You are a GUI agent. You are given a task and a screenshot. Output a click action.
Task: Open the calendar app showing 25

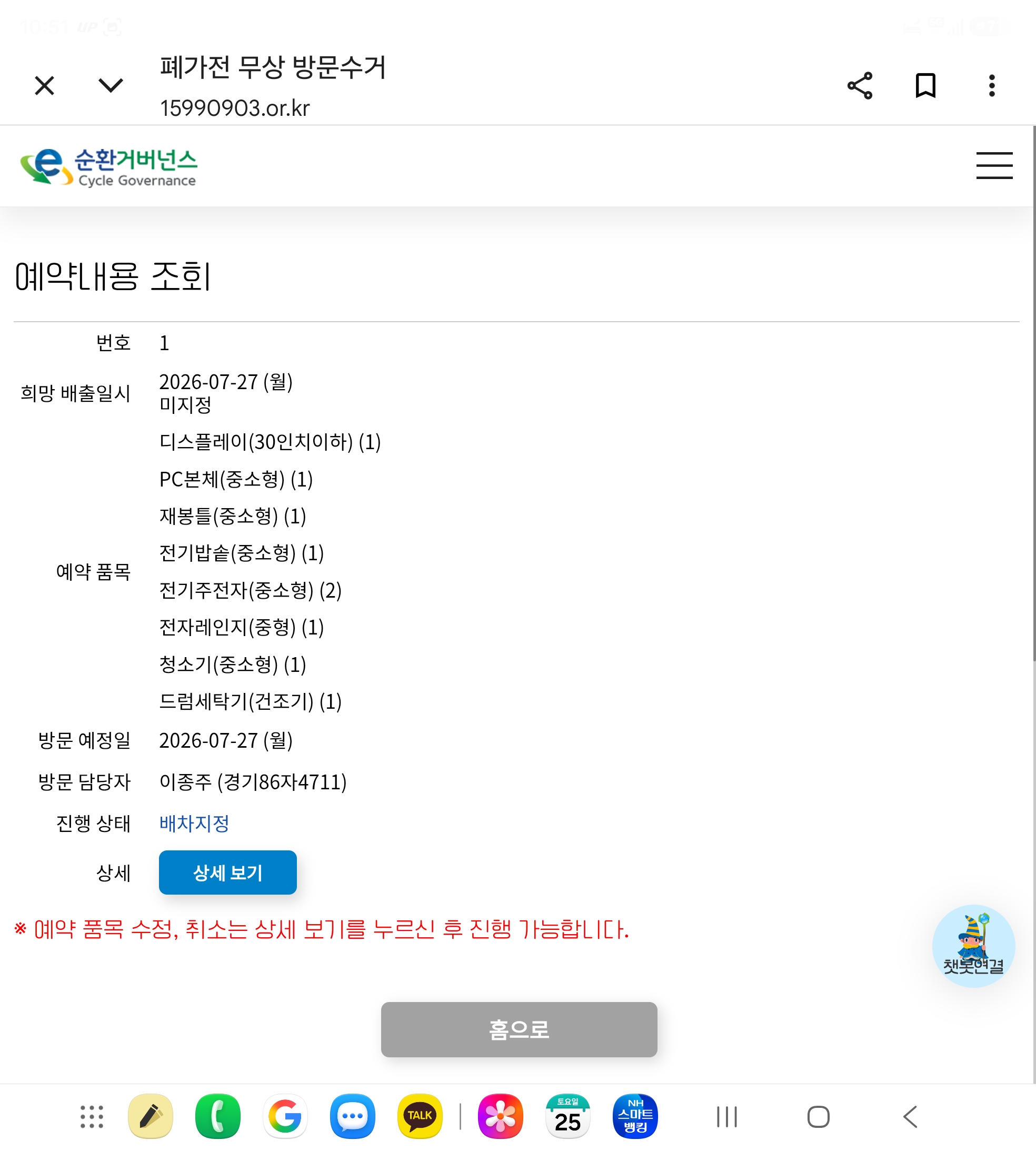tap(567, 1116)
